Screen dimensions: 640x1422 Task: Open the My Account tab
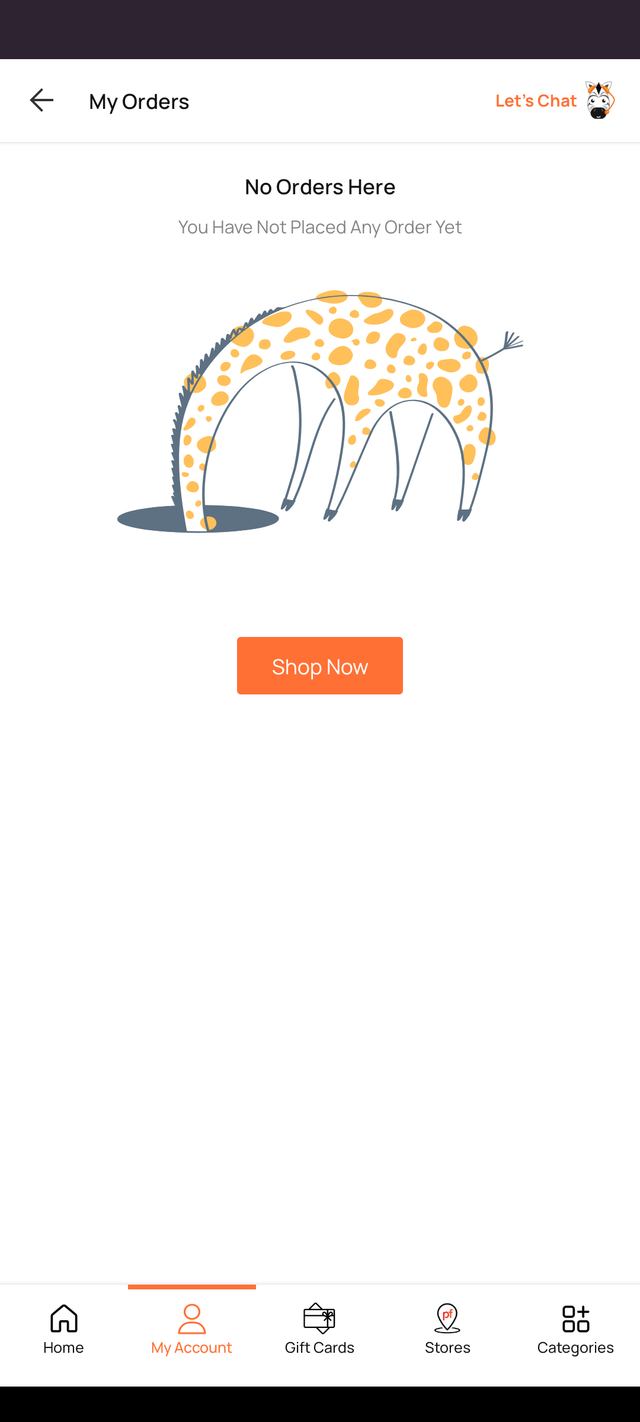click(x=191, y=1329)
